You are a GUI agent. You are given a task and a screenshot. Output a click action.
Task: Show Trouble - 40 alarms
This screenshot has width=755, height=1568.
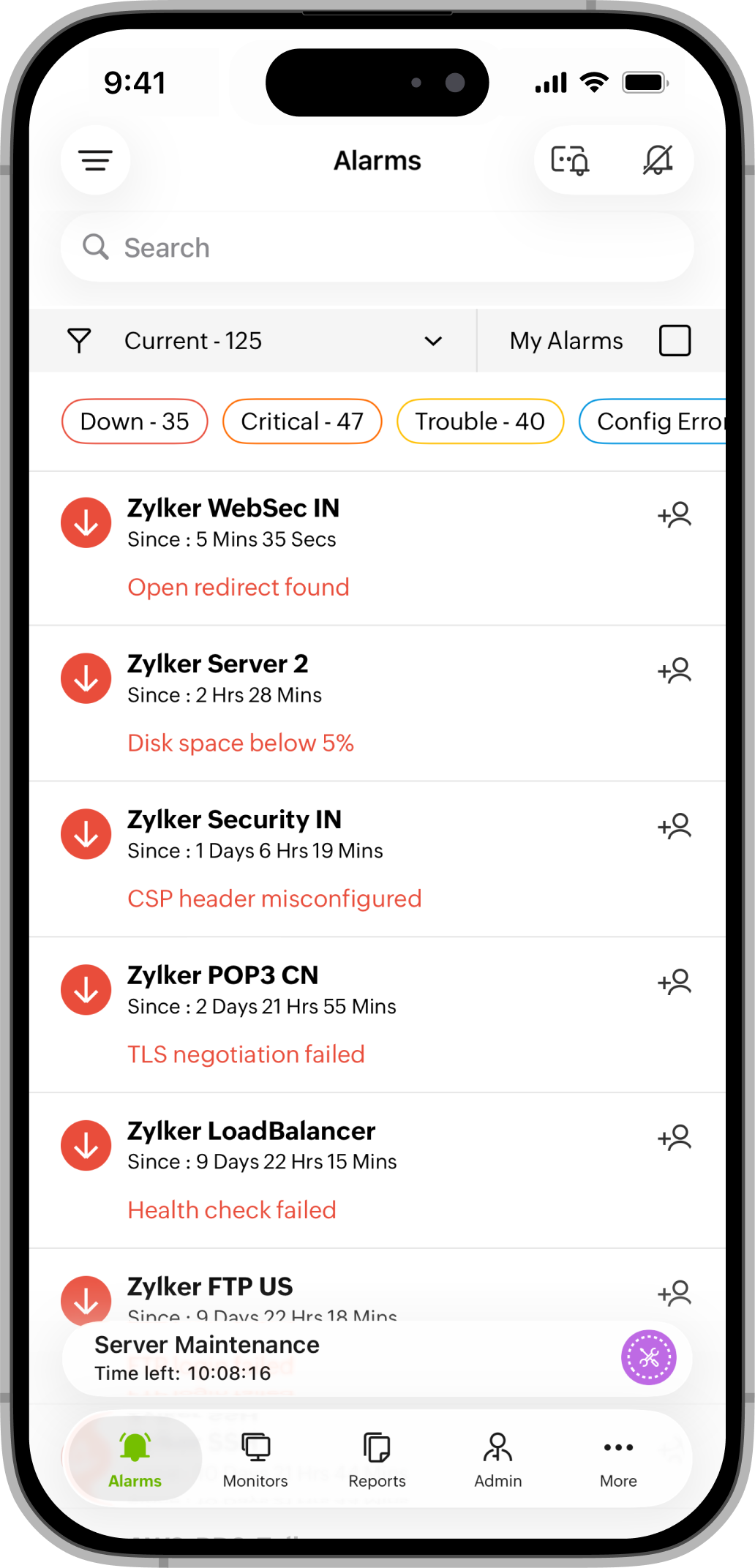[480, 421]
